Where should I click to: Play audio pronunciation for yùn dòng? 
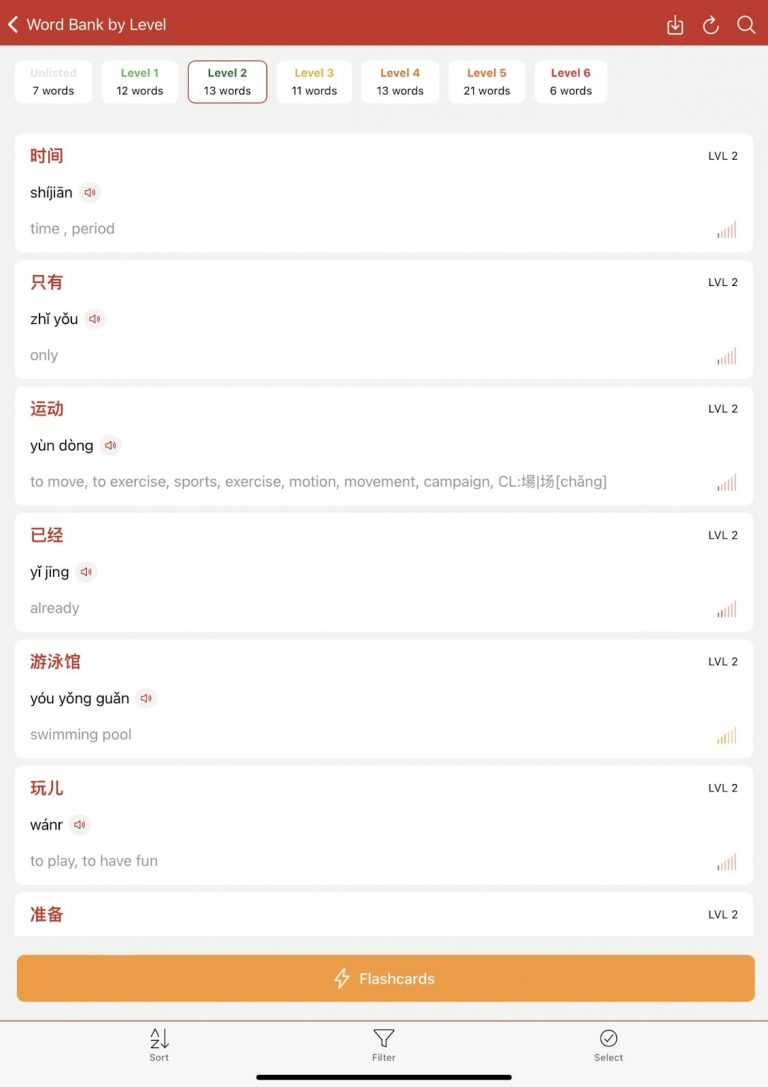click(110, 446)
